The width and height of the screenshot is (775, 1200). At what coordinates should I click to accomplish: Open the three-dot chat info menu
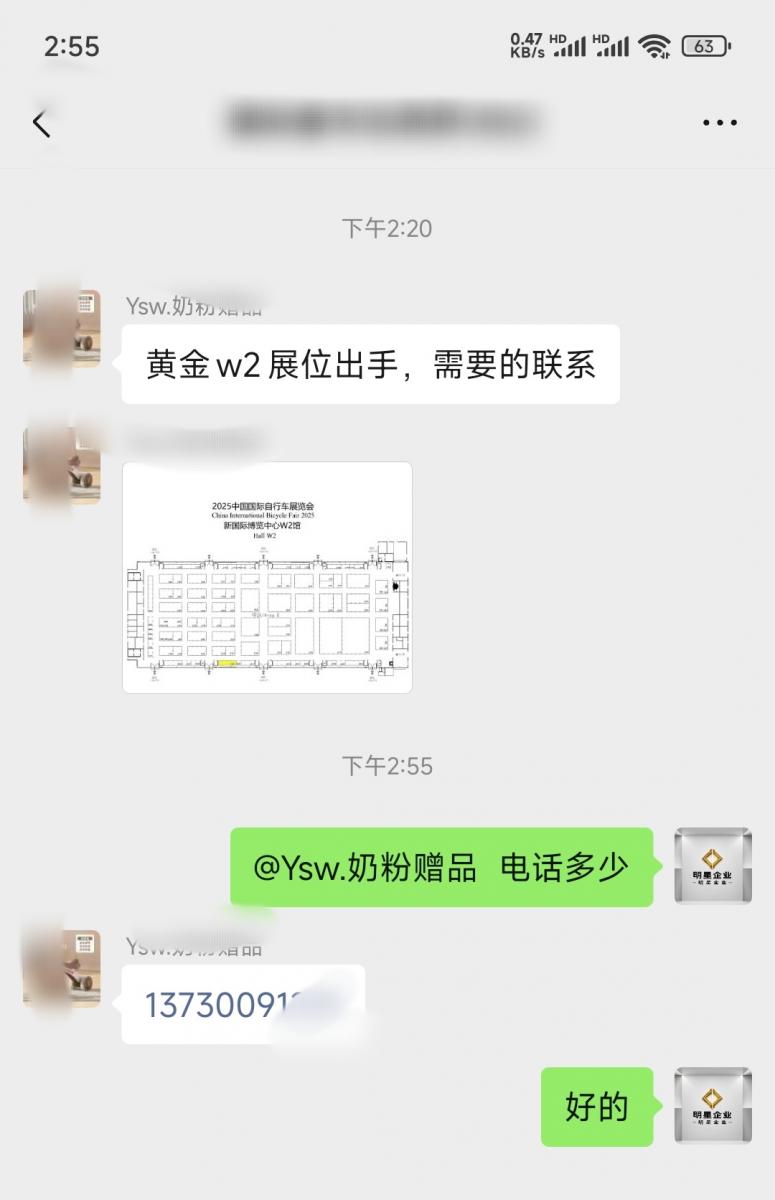click(719, 124)
